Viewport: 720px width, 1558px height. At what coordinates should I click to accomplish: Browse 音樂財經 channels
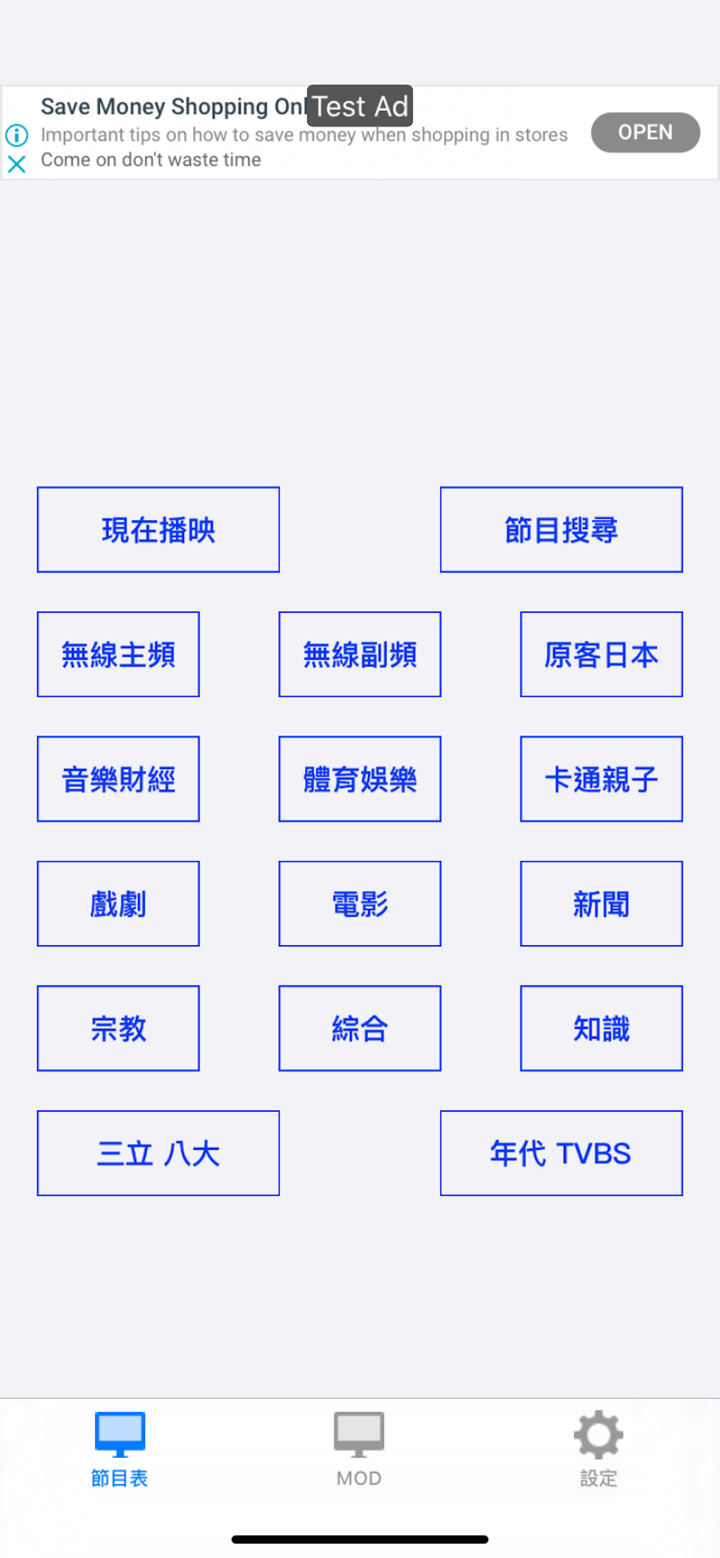tap(118, 778)
